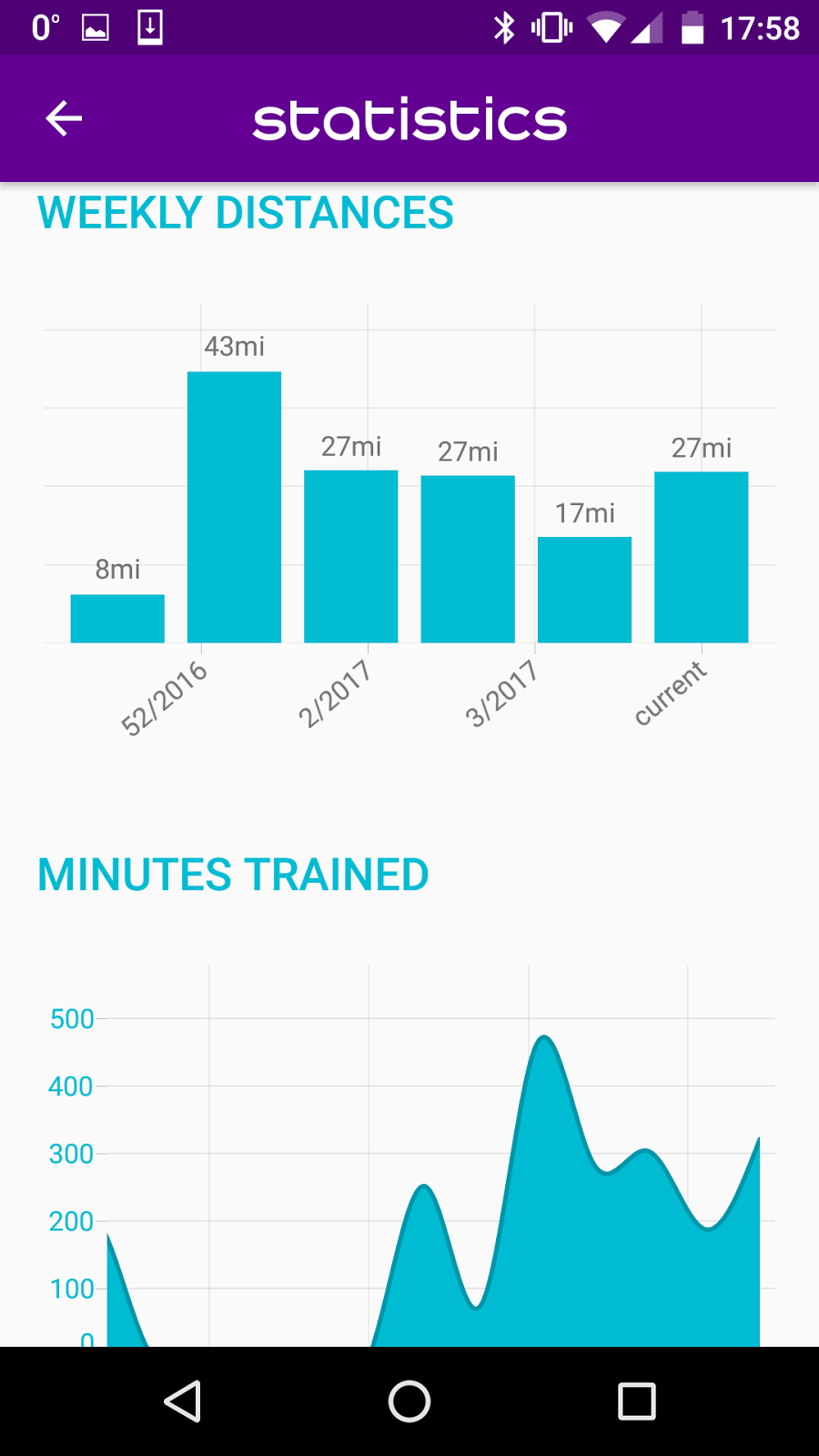Go back from the statistics screen

[64, 118]
